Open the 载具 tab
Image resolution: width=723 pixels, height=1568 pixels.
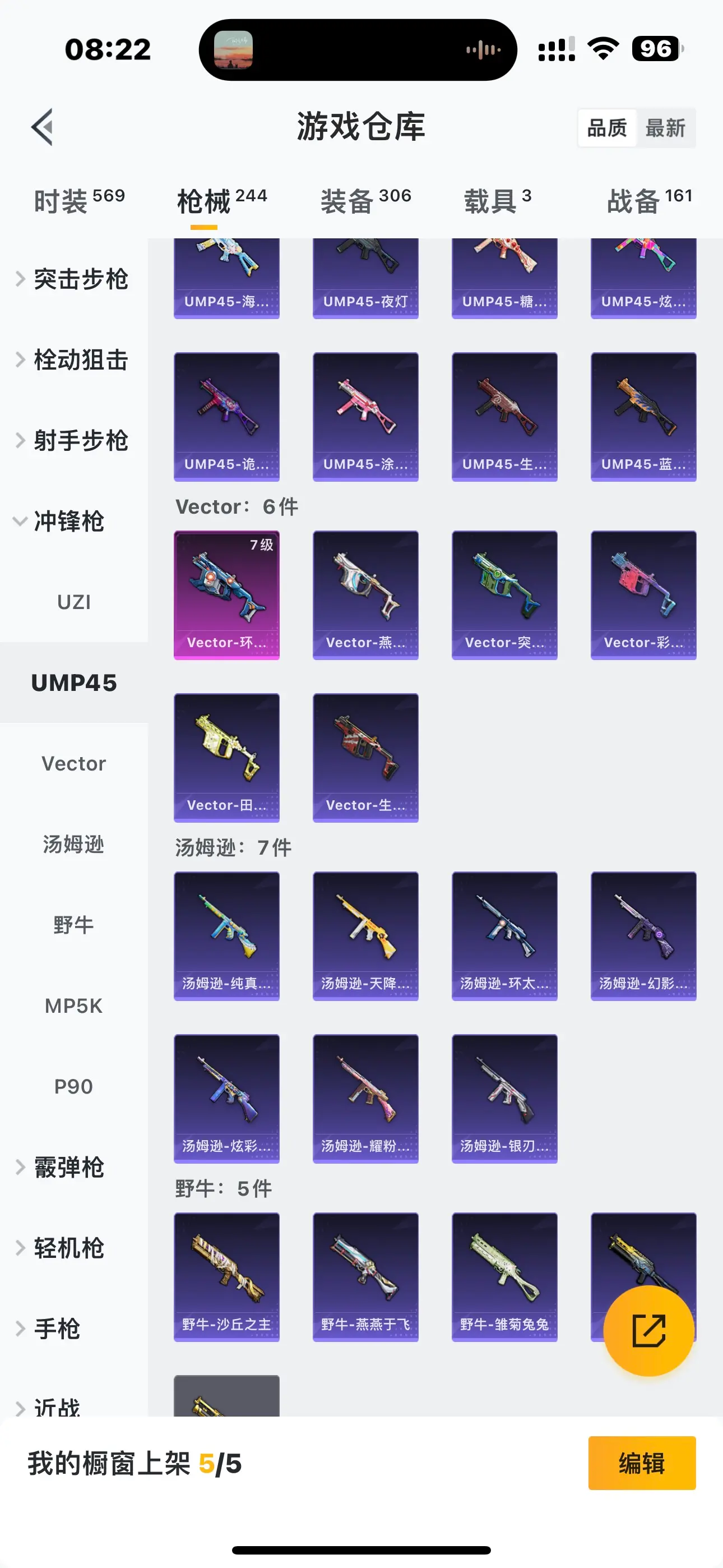click(497, 201)
